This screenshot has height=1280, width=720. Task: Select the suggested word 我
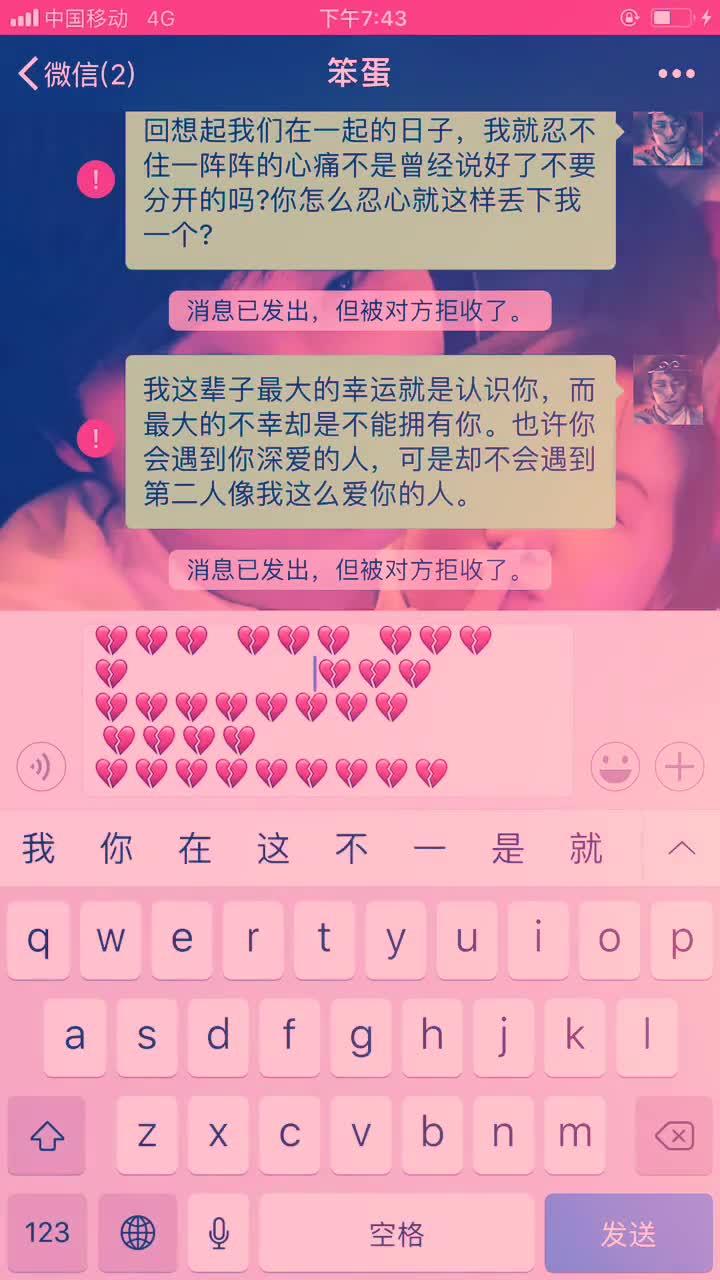38,848
